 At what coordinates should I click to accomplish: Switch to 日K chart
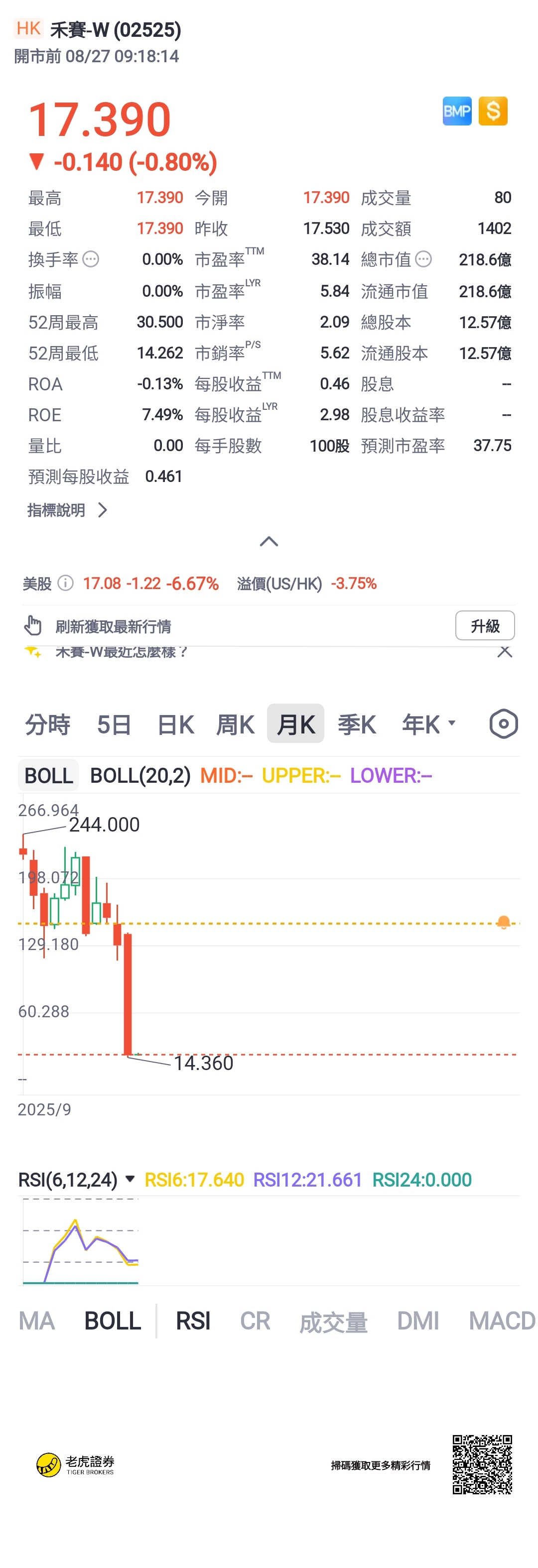pyautogui.click(x=175, y=724)
